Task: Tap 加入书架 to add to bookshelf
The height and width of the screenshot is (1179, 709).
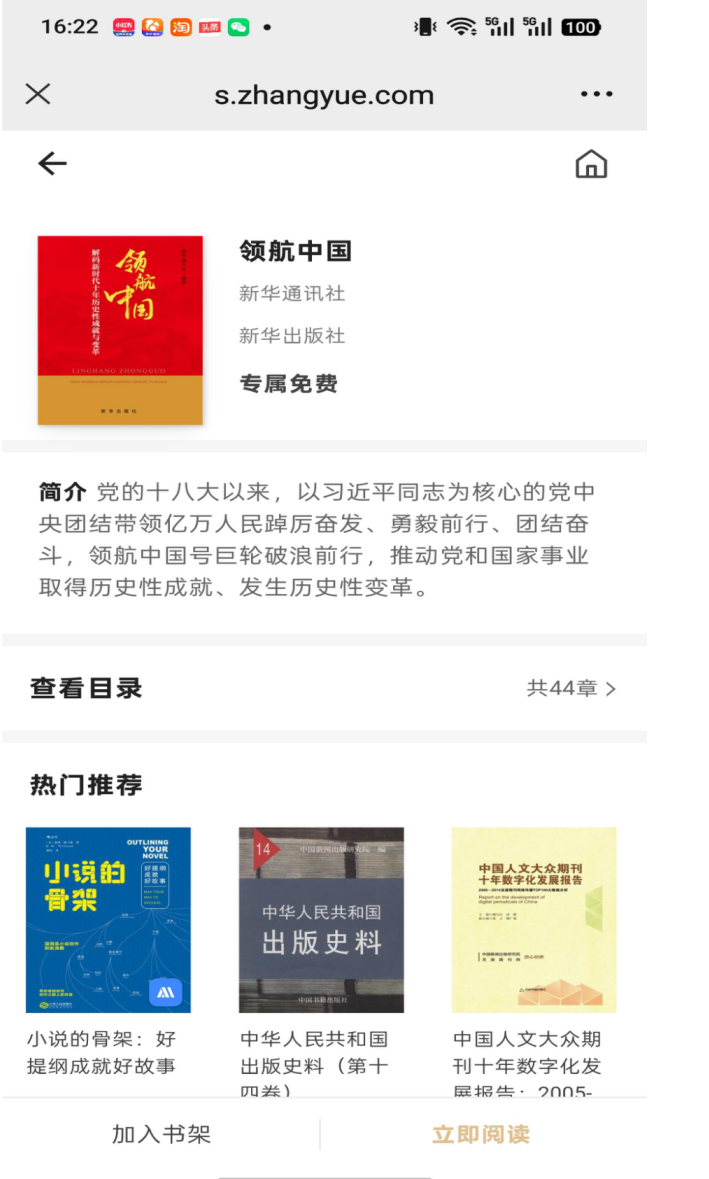Action: pos(161,1134)
